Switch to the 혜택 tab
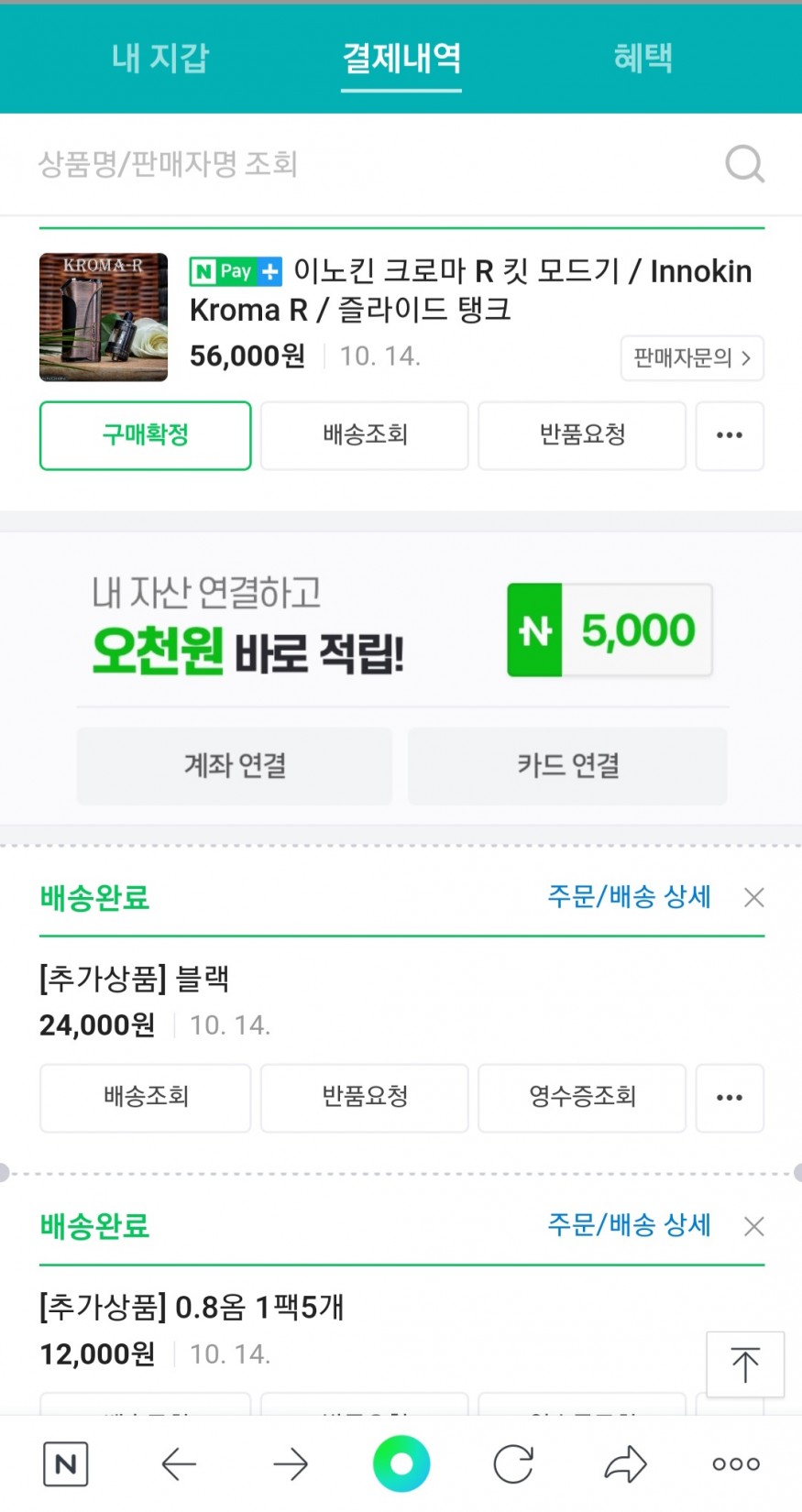 point(643,58)
